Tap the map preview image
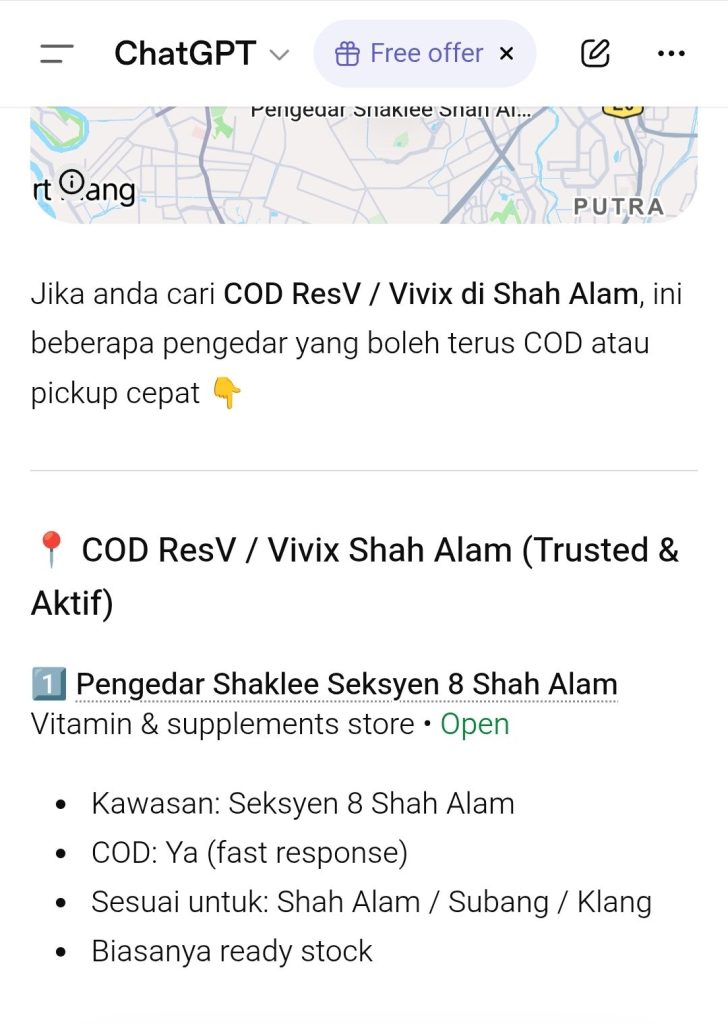This screenshot has width=728, height=1024. coord(364,160)
